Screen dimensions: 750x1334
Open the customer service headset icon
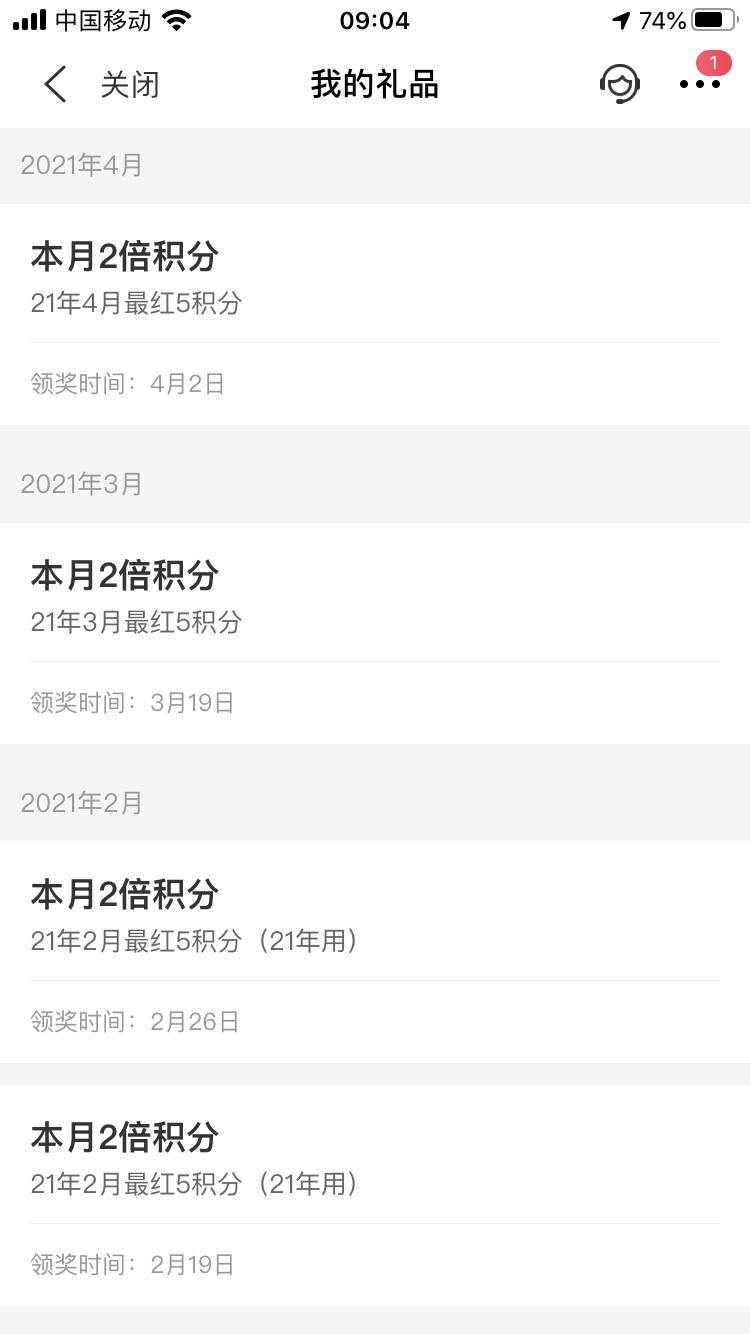tap(620, 84)
